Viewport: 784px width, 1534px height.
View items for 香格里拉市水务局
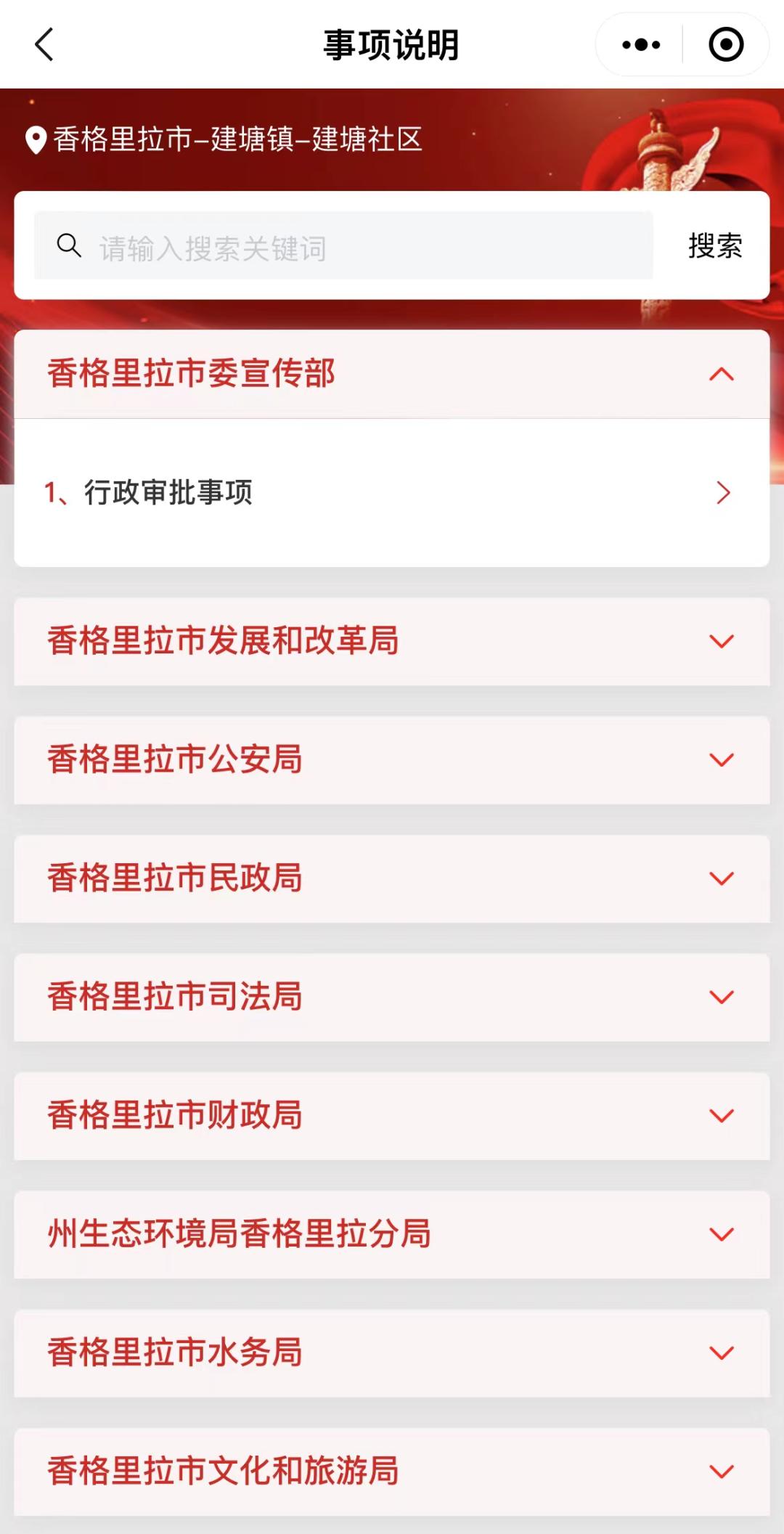click(391, 1353)
